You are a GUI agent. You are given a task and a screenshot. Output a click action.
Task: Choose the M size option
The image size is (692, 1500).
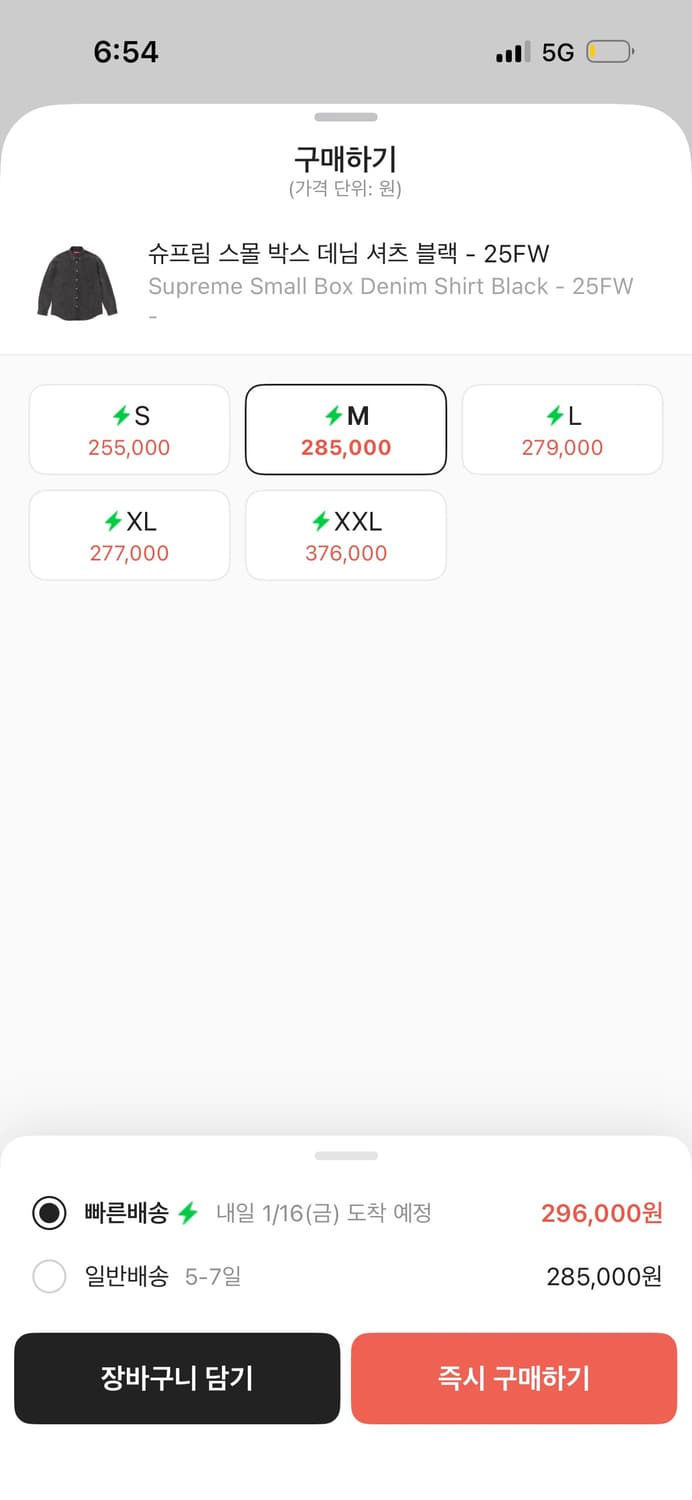(x=346, y=429)
